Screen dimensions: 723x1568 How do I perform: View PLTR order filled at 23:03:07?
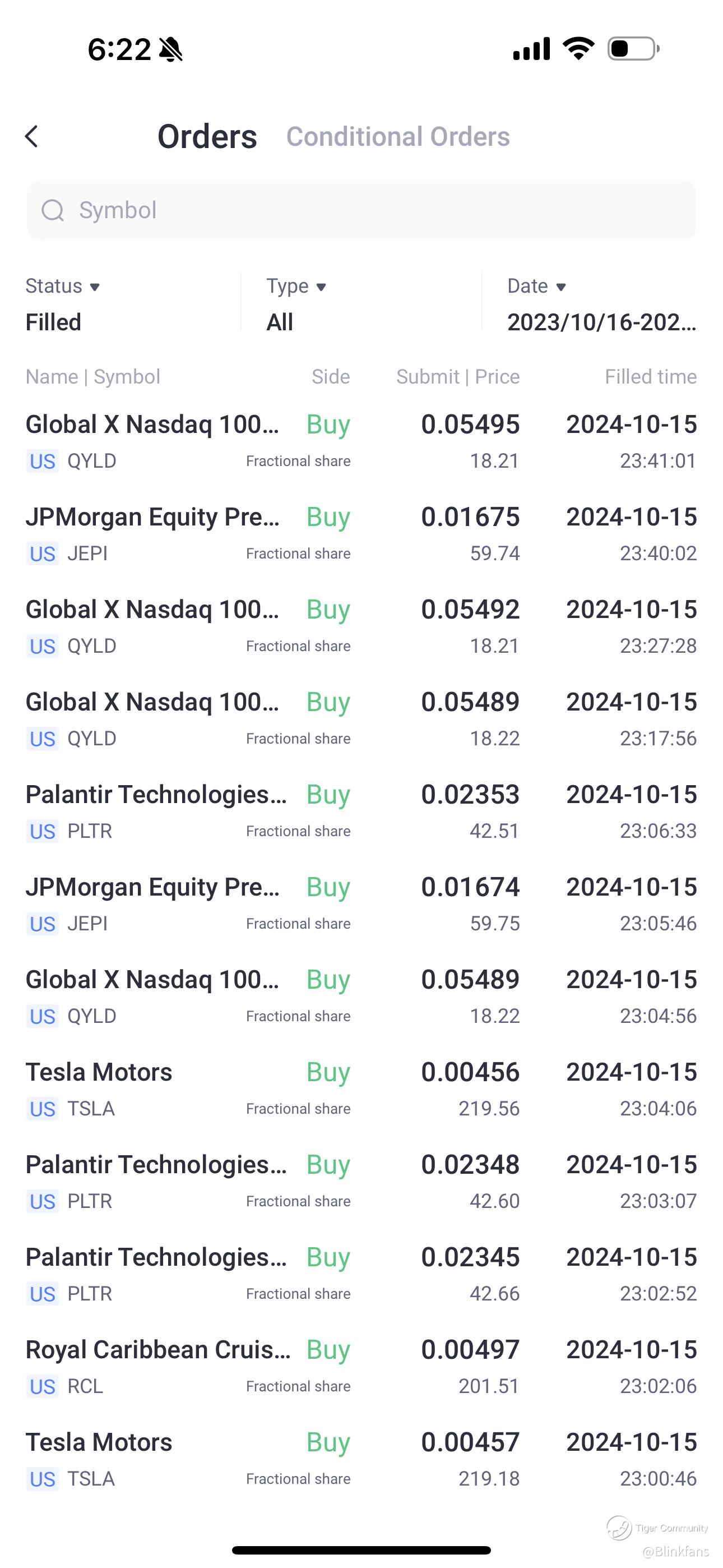click(x=361, y=1182)
